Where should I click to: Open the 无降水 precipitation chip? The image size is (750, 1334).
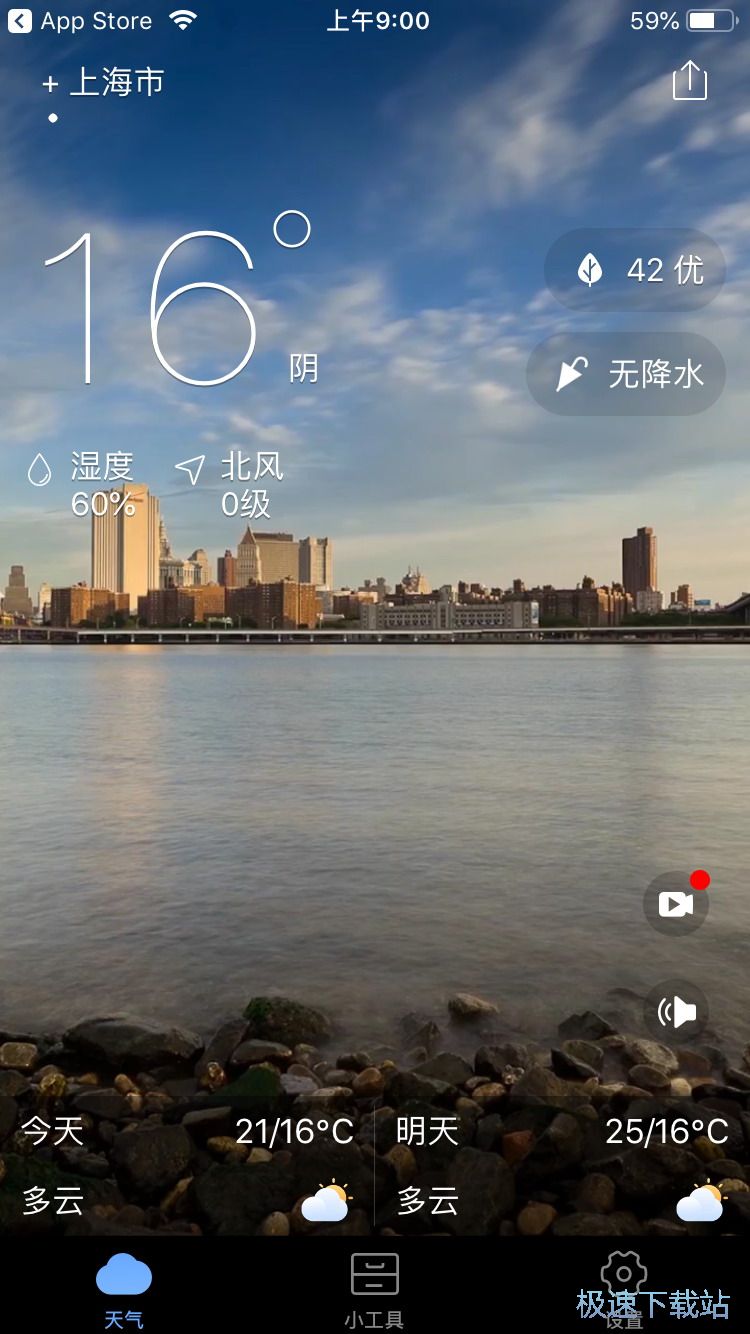point(627,374)
